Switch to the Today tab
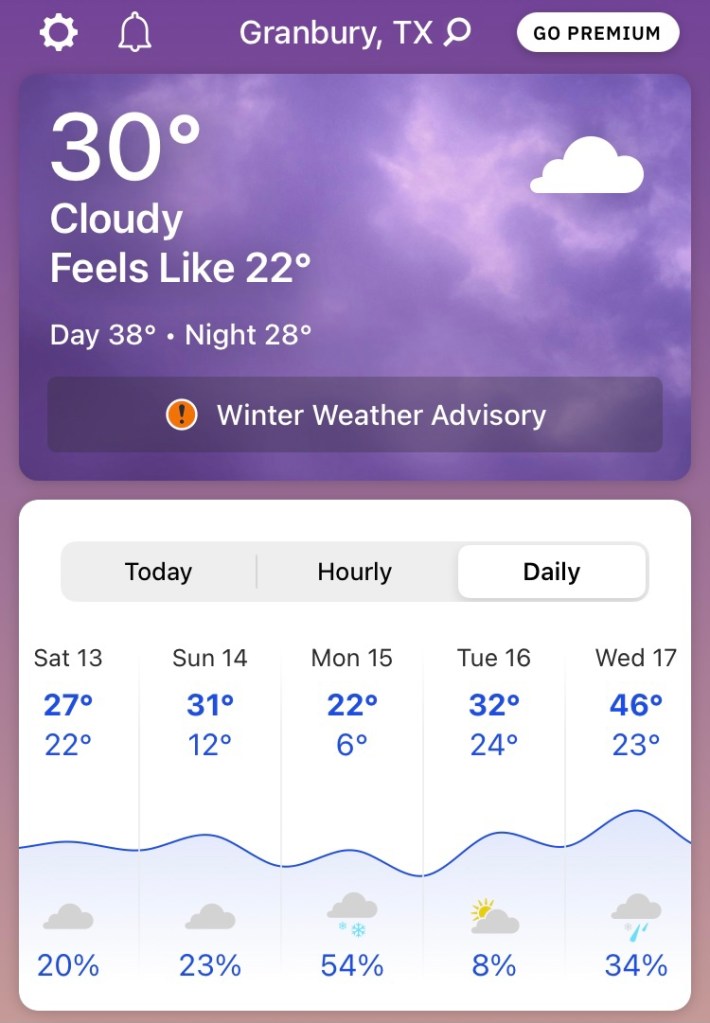The height and width of the screenshot is (1023, 710). (158, 572)
